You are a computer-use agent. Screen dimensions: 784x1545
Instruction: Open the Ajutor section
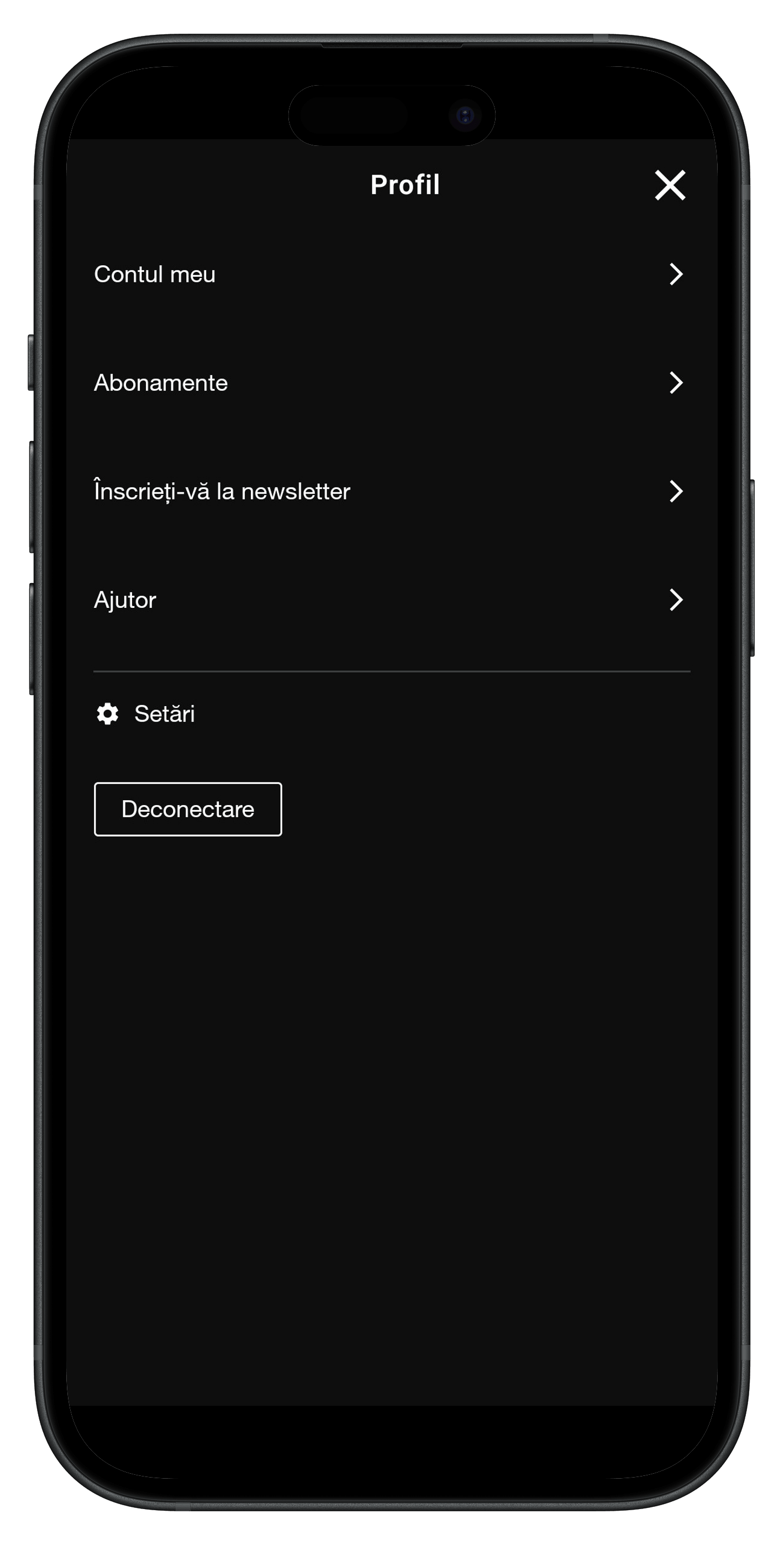point(390,600)
